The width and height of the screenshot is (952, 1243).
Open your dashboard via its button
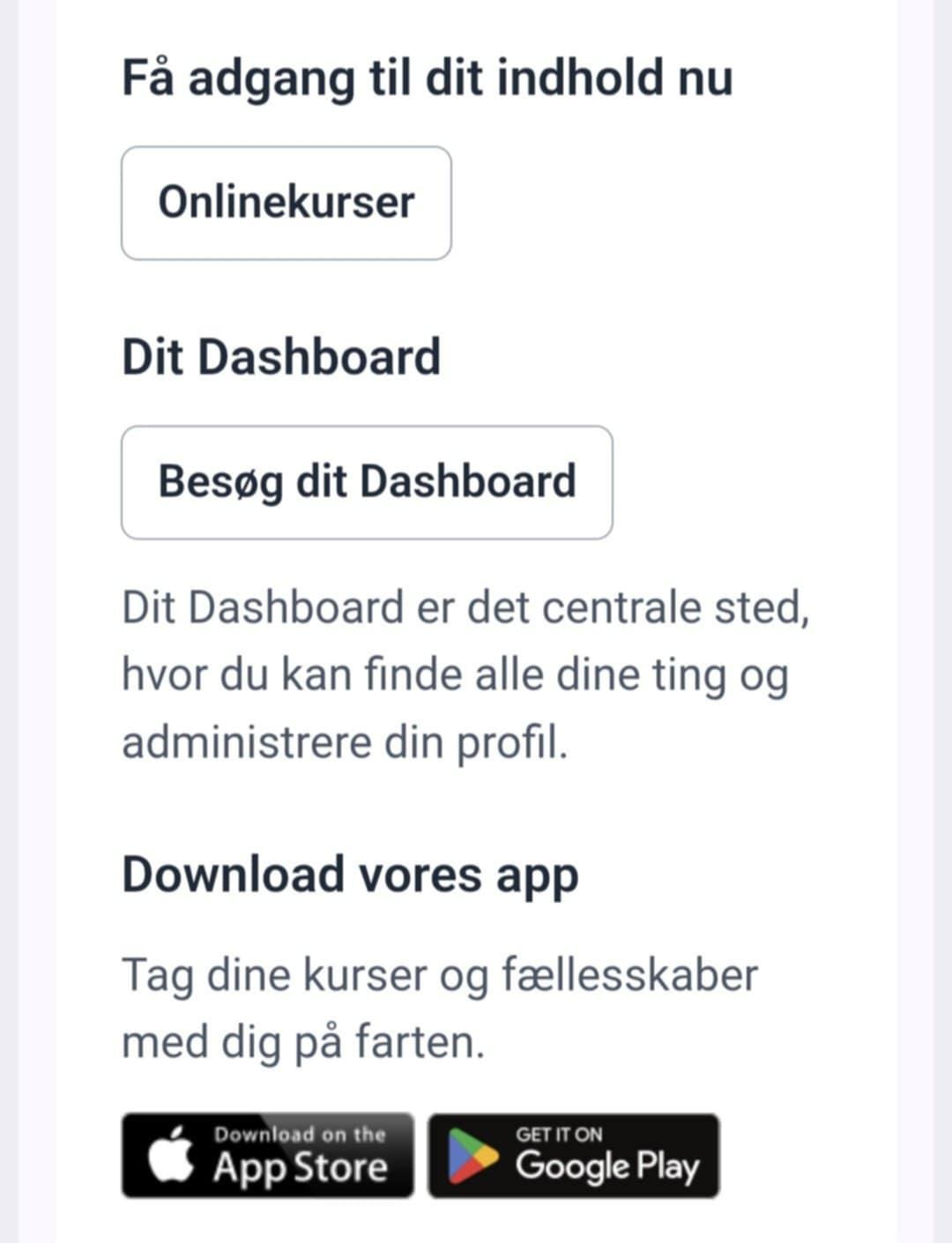click(x=367, y=481)
